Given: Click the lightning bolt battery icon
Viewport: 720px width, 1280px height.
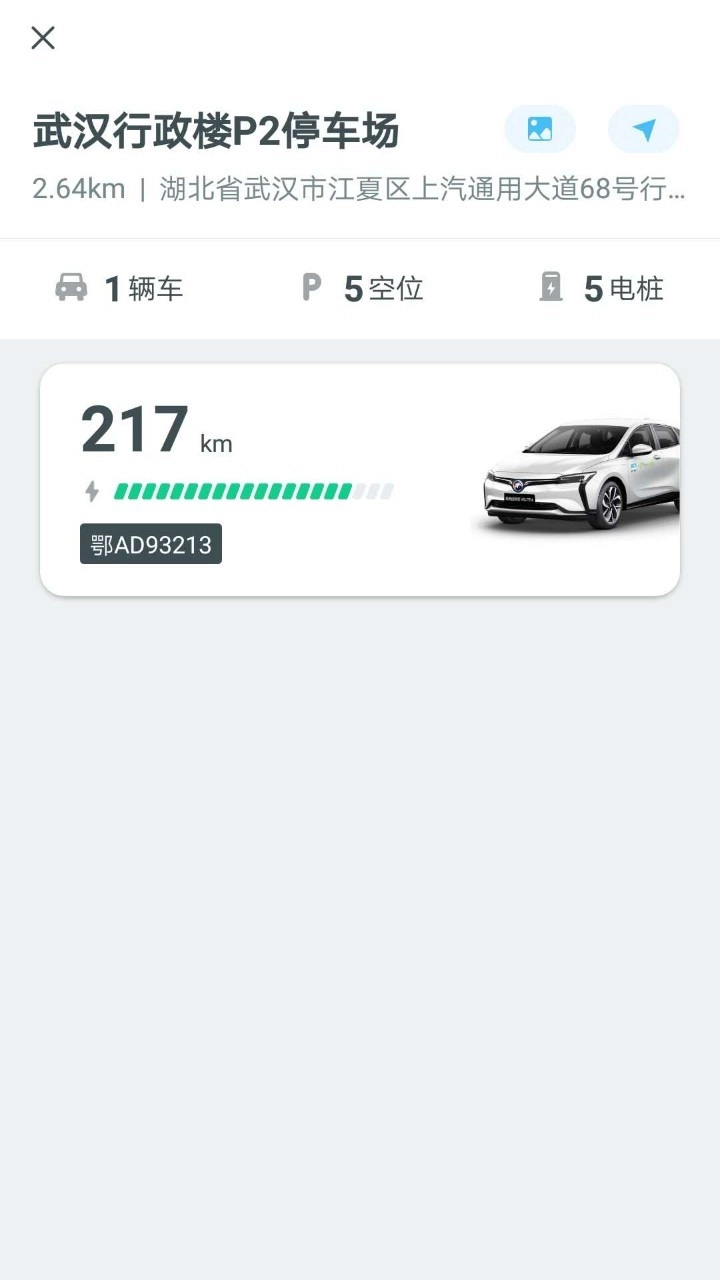Looking at the screenshot, I should pos(91,490).
